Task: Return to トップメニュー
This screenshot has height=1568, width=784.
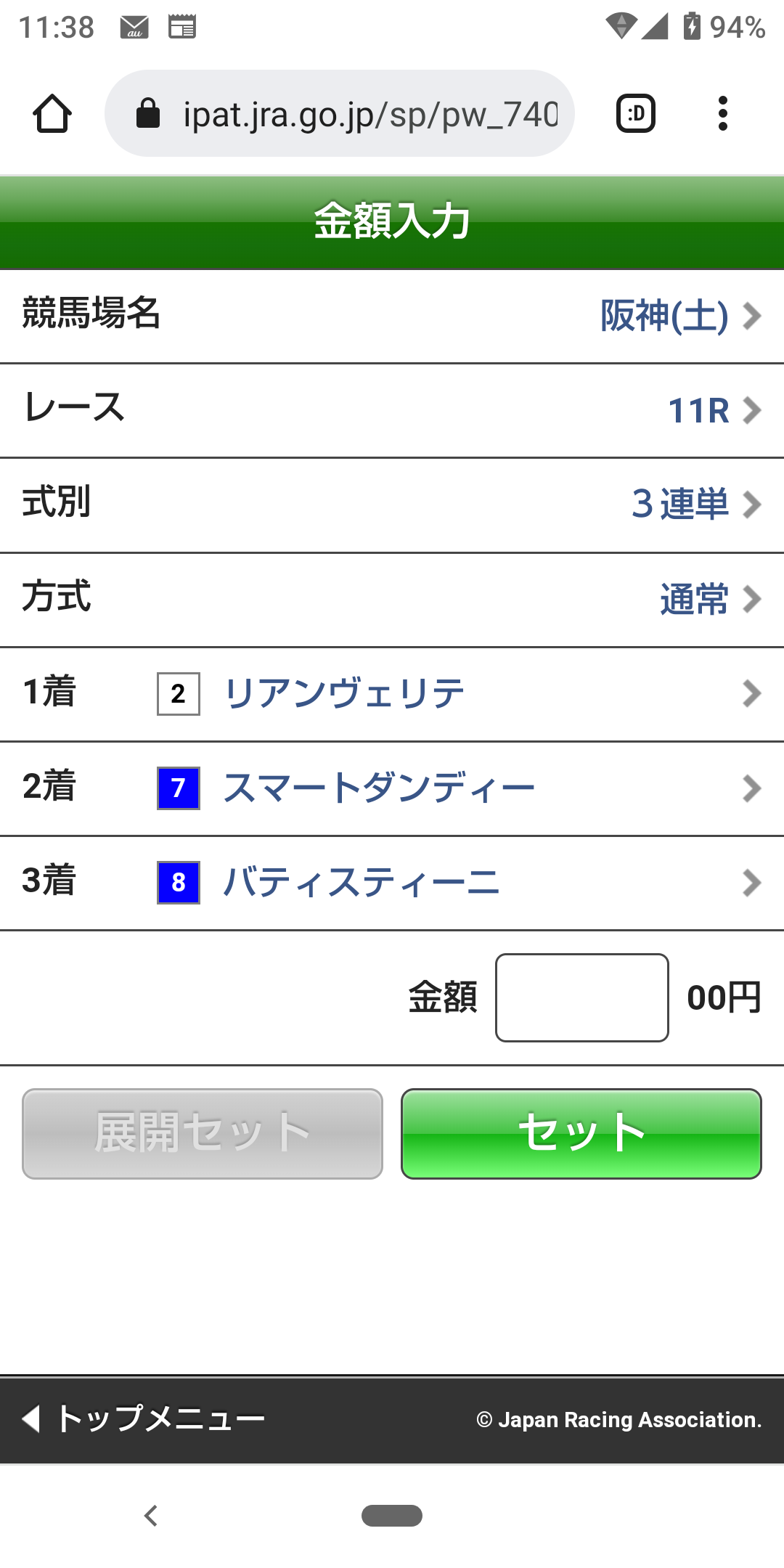Action: pyautogui.click(x=145, y=1418)
